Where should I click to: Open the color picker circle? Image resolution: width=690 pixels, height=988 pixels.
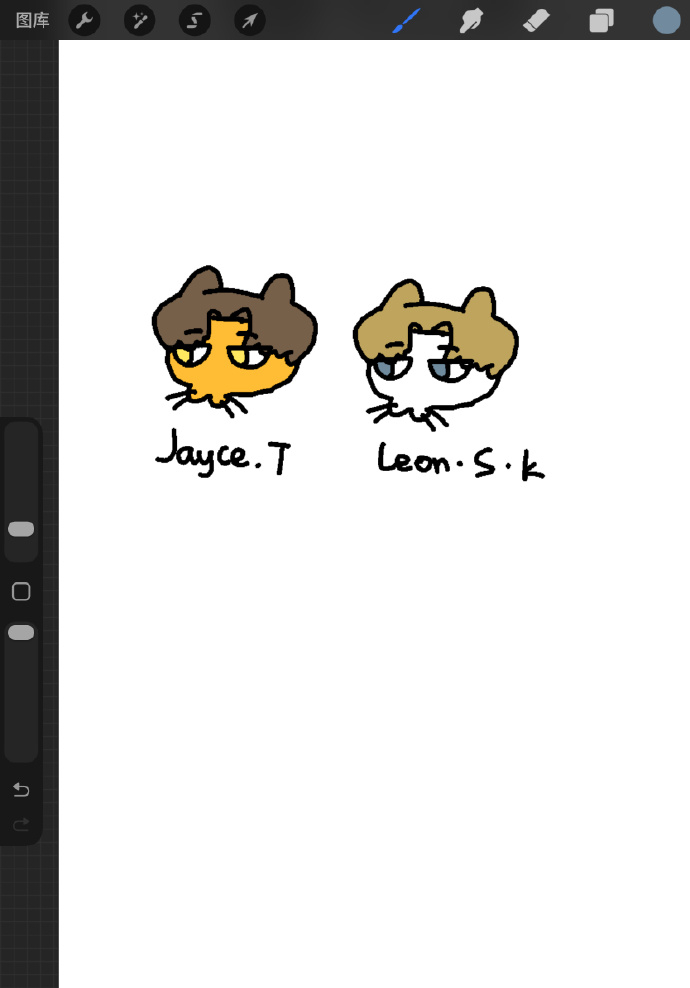click(x=666, y=20)
